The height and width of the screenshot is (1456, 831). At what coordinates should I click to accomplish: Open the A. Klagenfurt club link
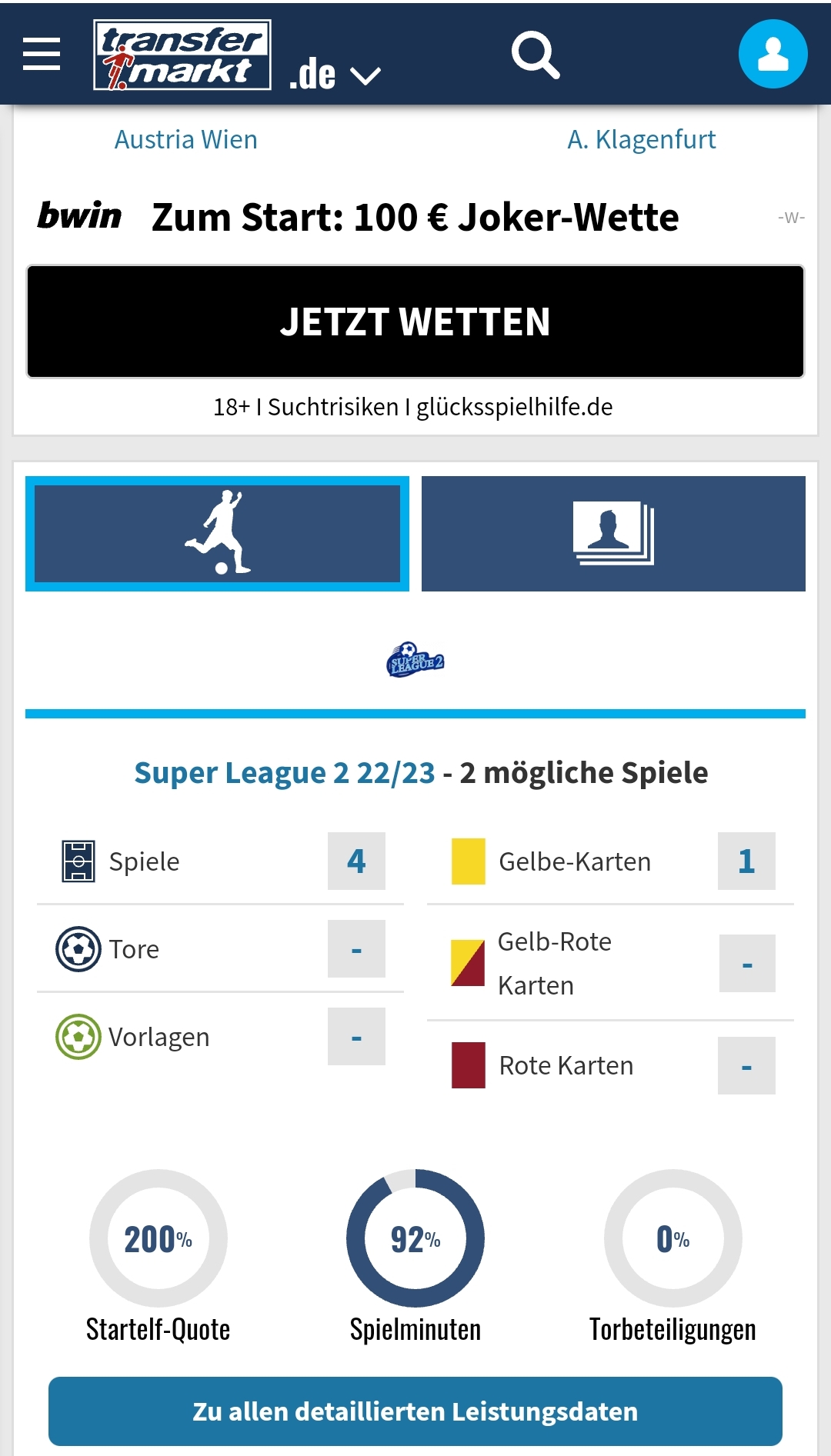[642, 139]
